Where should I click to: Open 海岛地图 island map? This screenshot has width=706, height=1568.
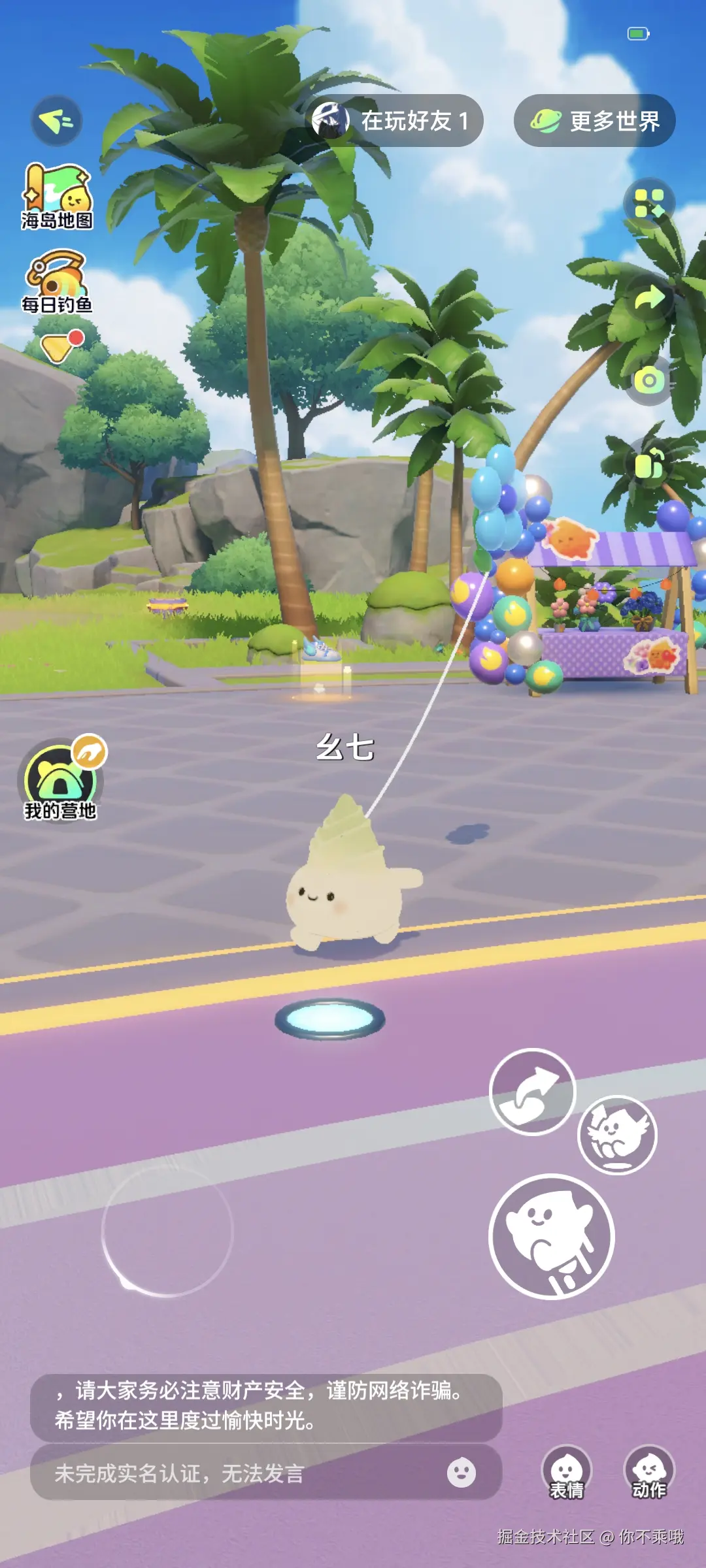tap(57, 197)
